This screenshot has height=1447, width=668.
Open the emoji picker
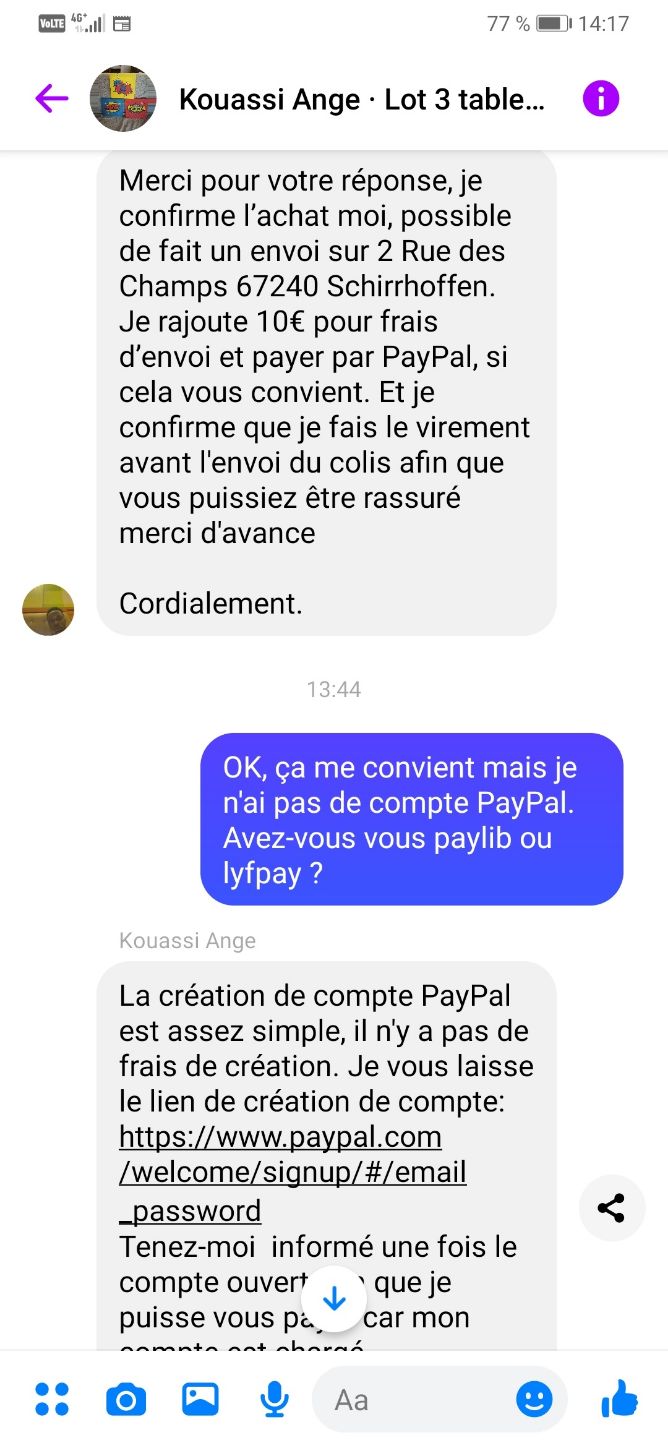point(534,1399)
